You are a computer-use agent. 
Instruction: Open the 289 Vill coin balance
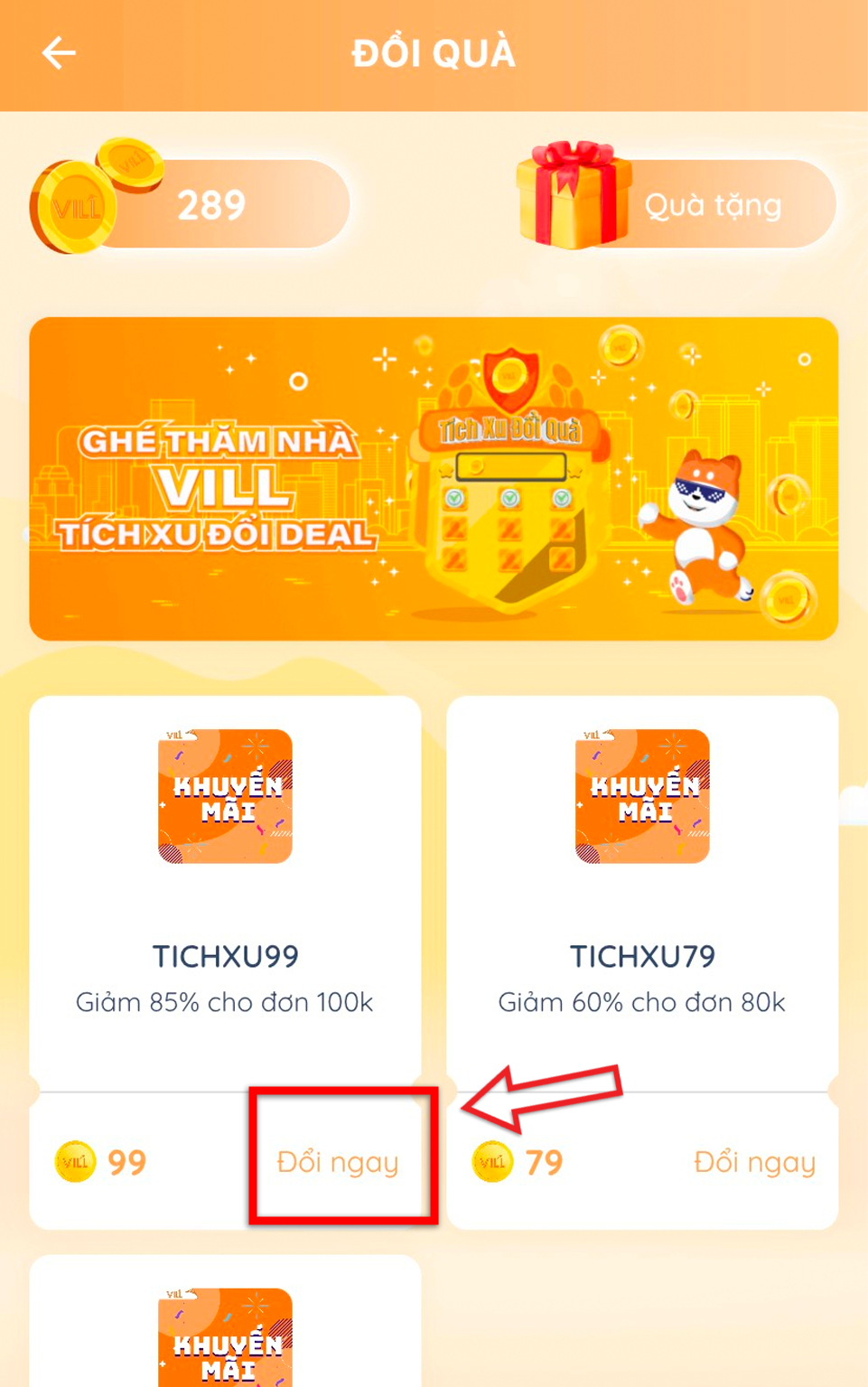pyautogui.click(x=191, y=204)
